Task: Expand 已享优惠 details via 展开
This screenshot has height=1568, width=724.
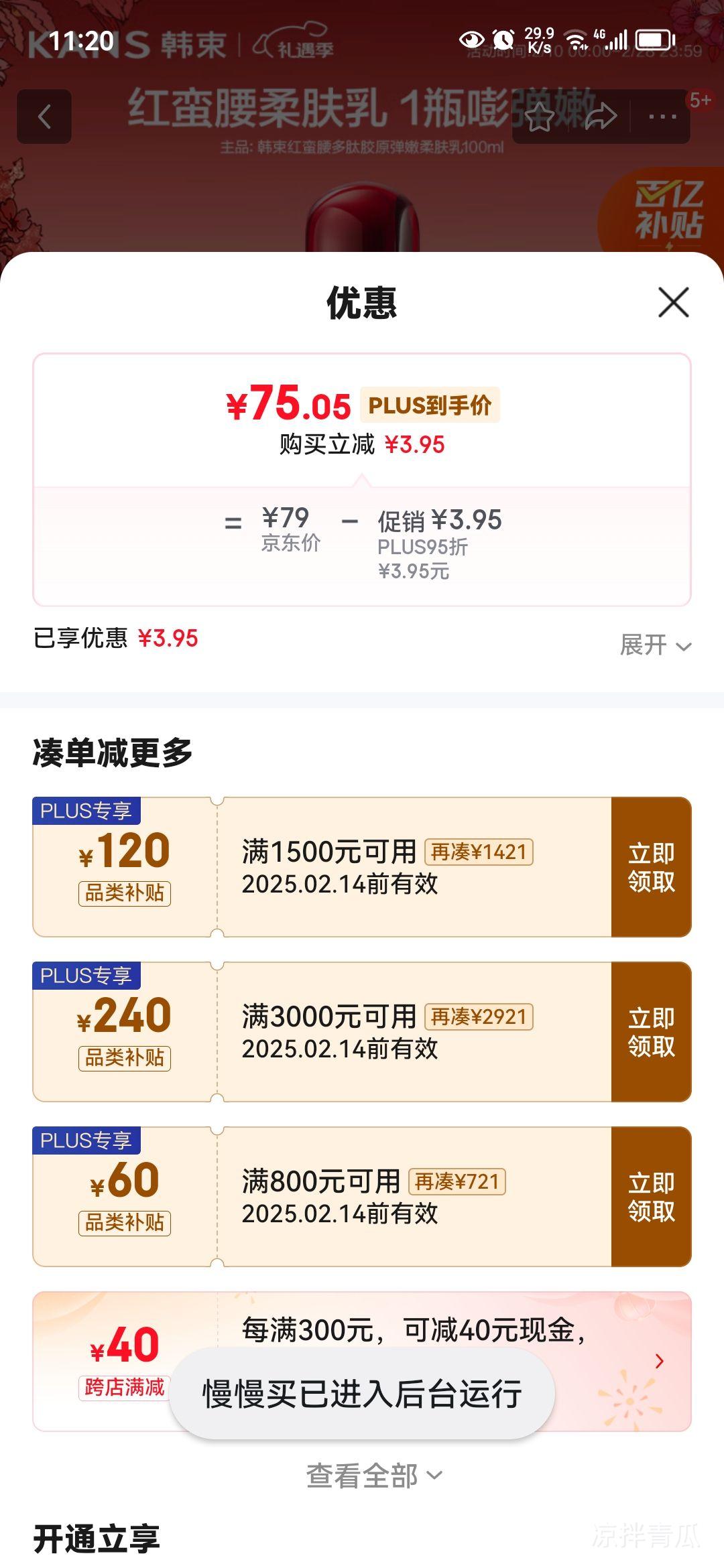Action: [x=654, y=645]
